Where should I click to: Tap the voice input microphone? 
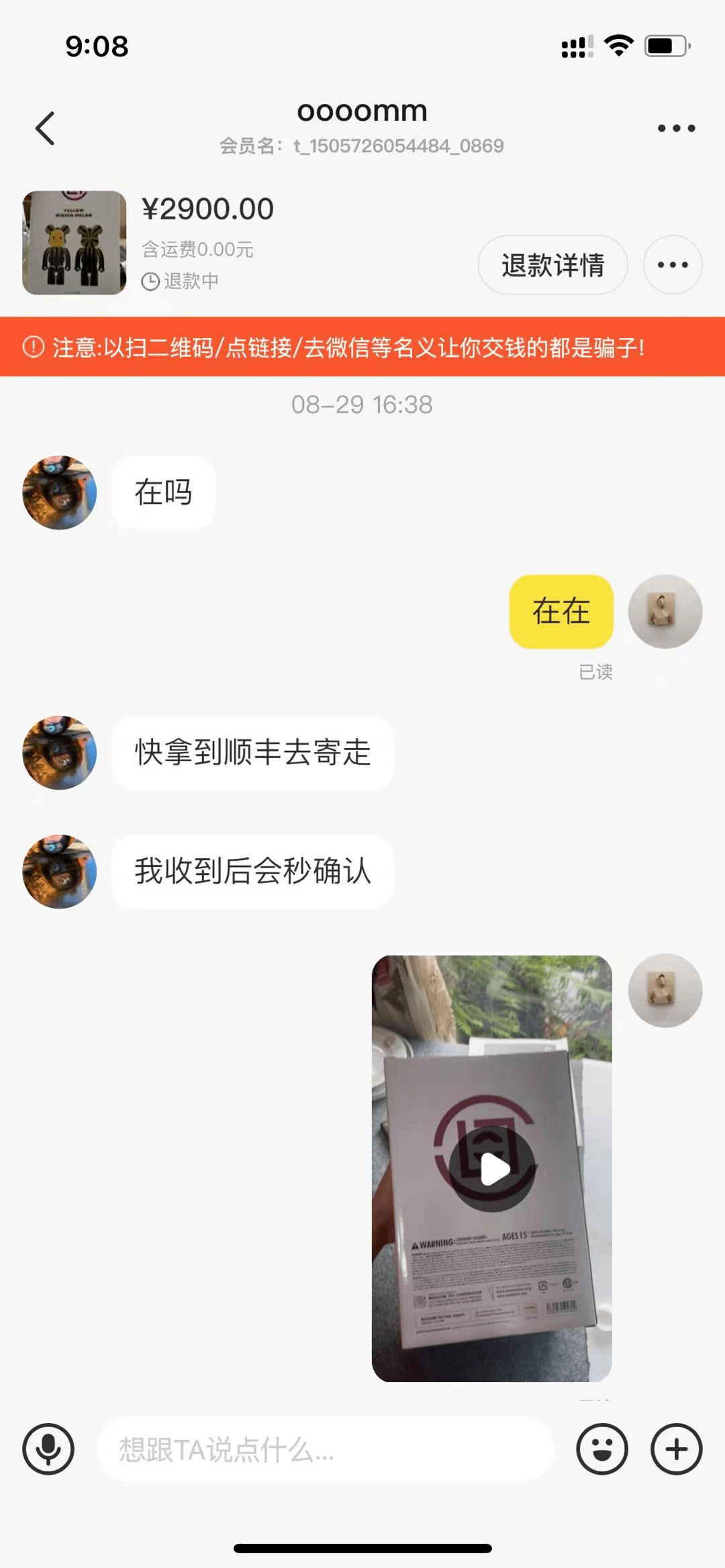click(48, 1449)
